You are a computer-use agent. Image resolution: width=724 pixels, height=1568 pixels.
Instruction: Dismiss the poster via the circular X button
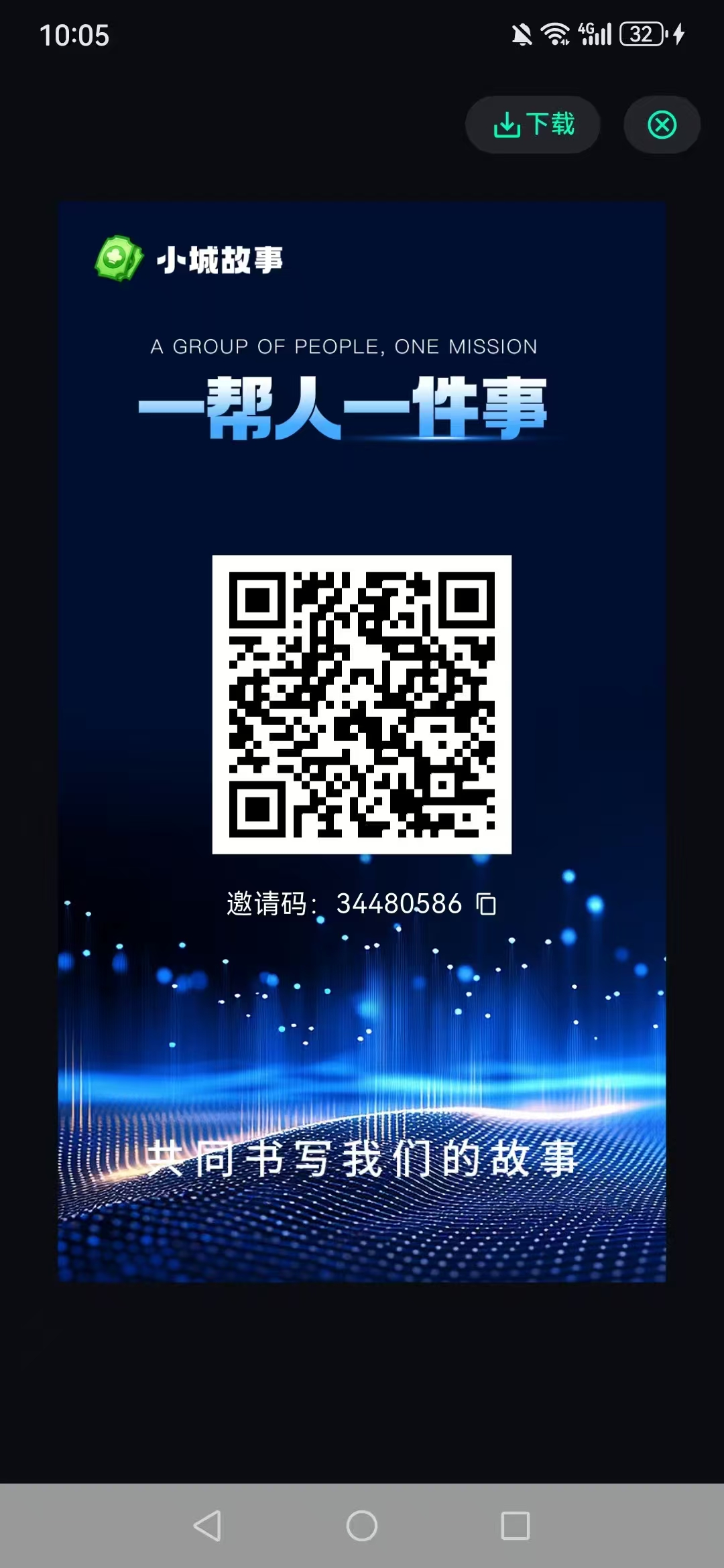click(x=662, y=123)
